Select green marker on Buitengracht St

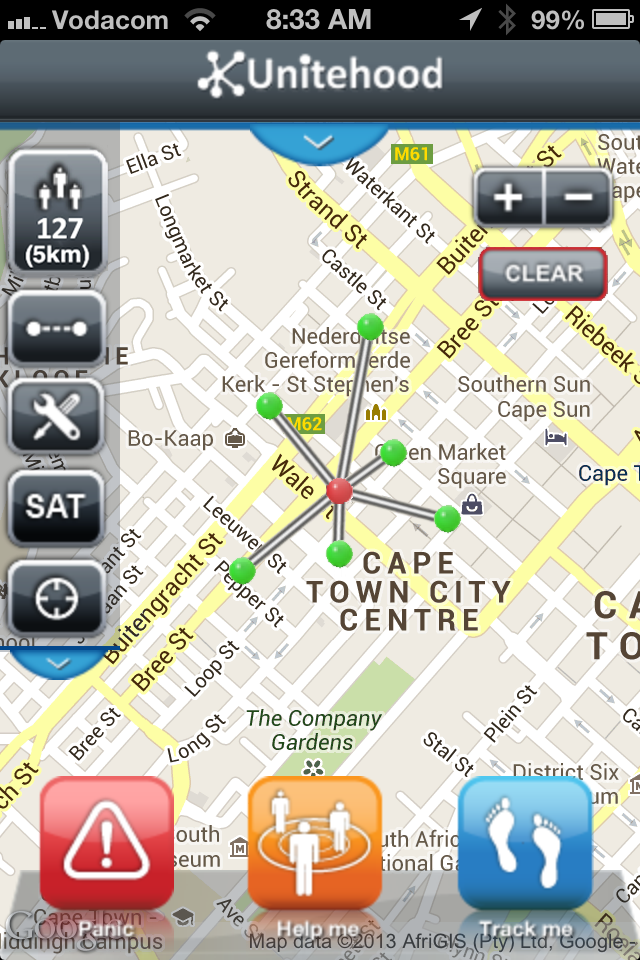click(242, 571)
